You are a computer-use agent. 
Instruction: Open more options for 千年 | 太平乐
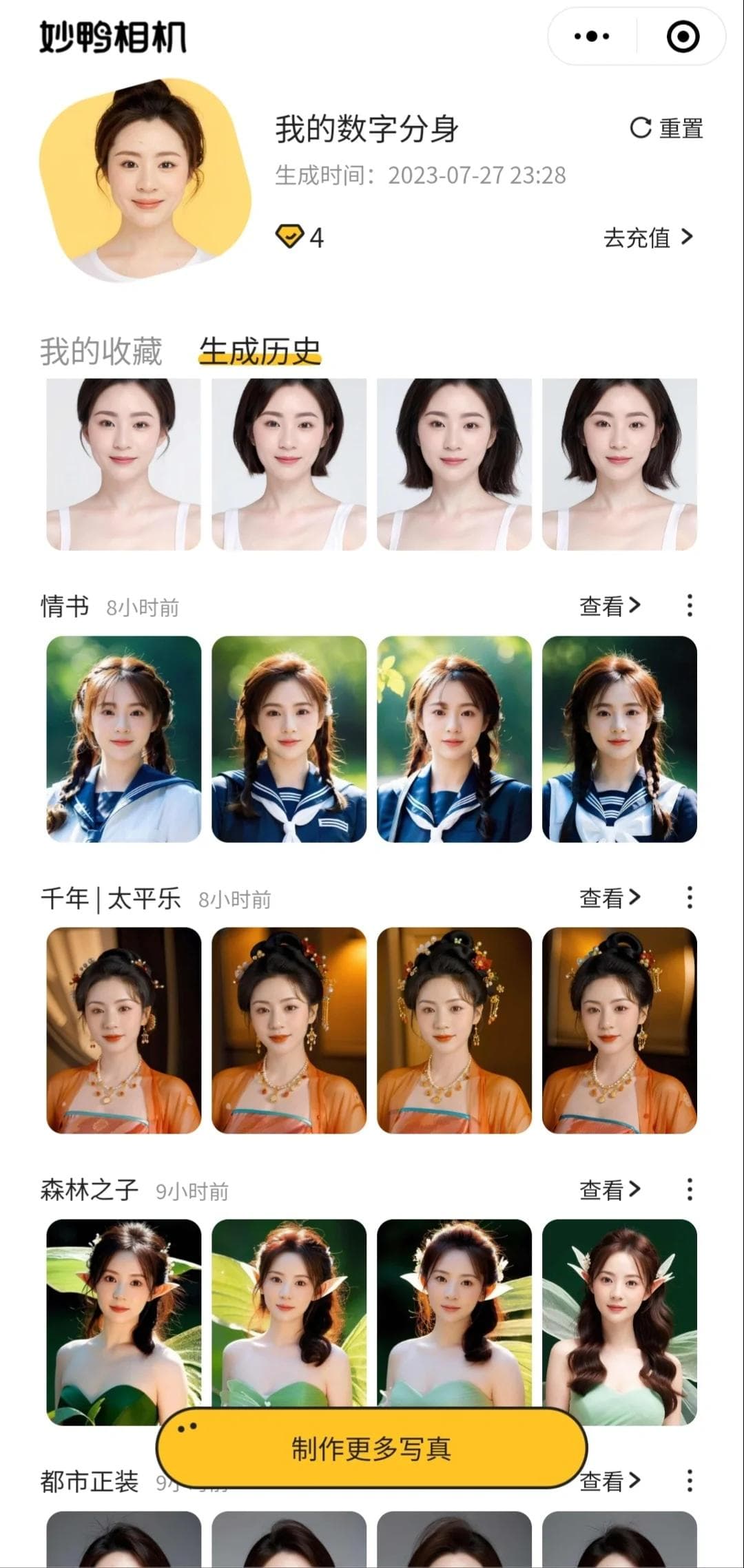tap(690, 898)
